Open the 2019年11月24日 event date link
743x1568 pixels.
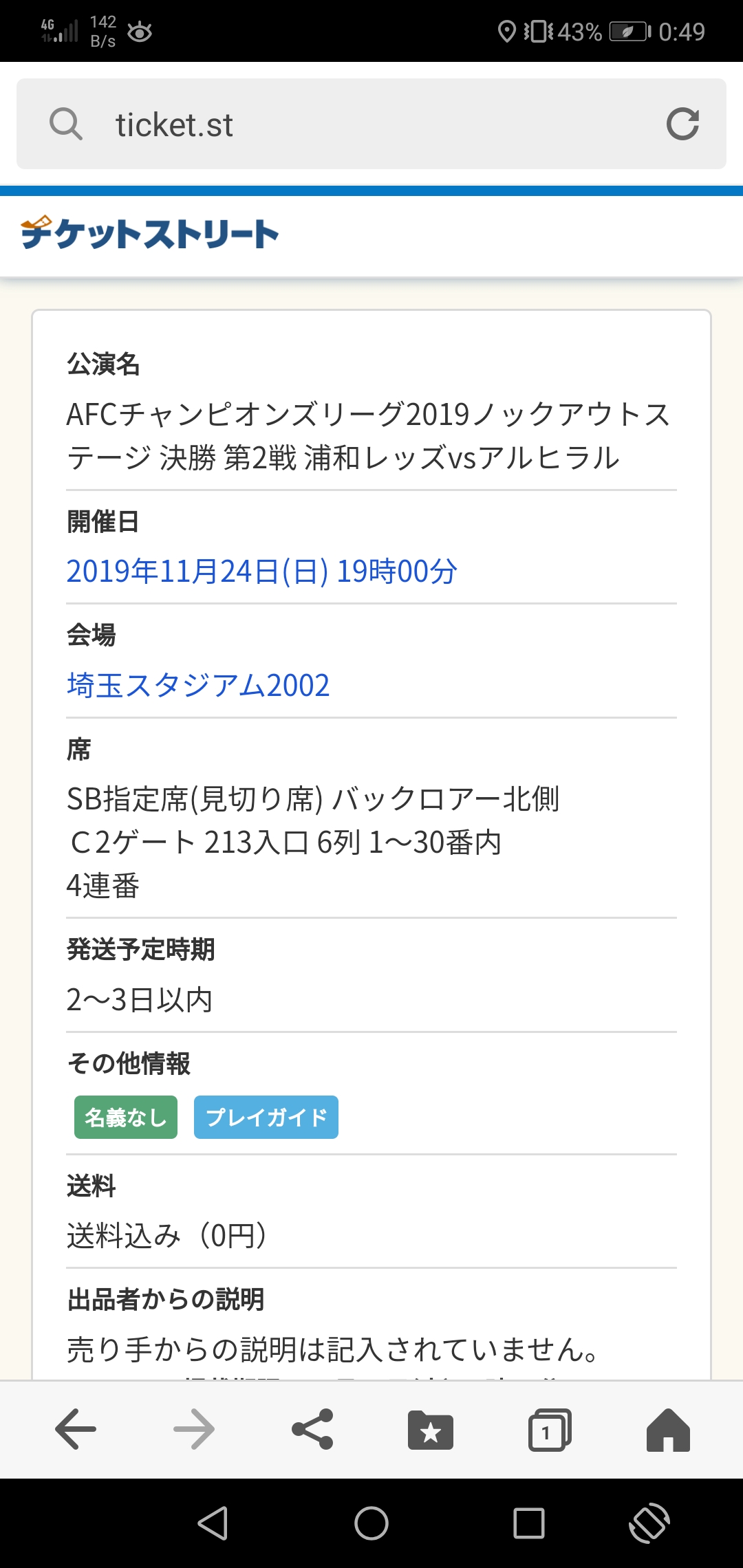261,571
